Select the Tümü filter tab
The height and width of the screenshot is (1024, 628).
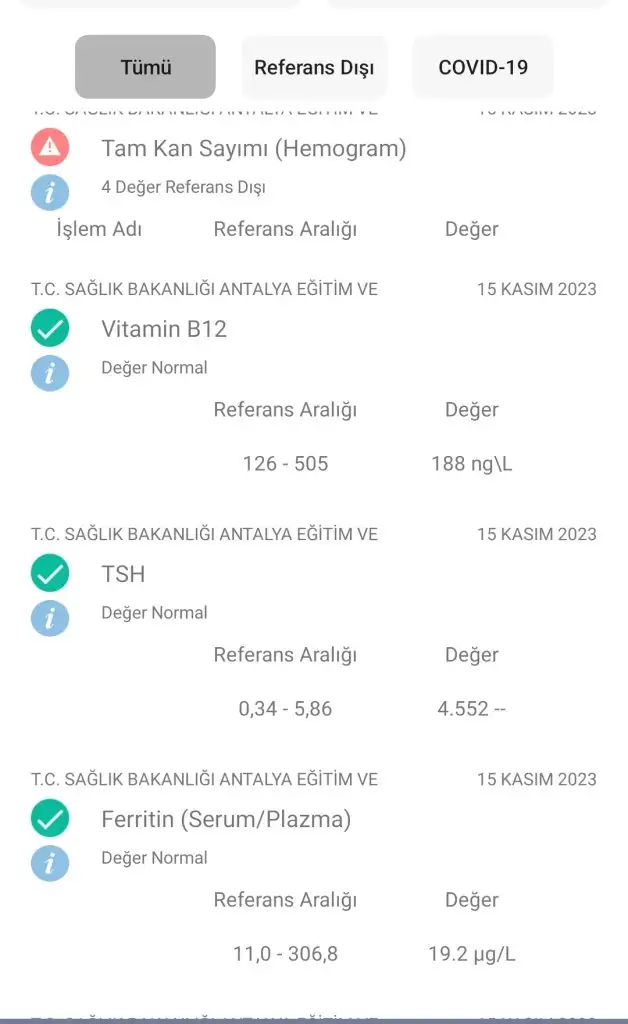(x=146, y=67)
